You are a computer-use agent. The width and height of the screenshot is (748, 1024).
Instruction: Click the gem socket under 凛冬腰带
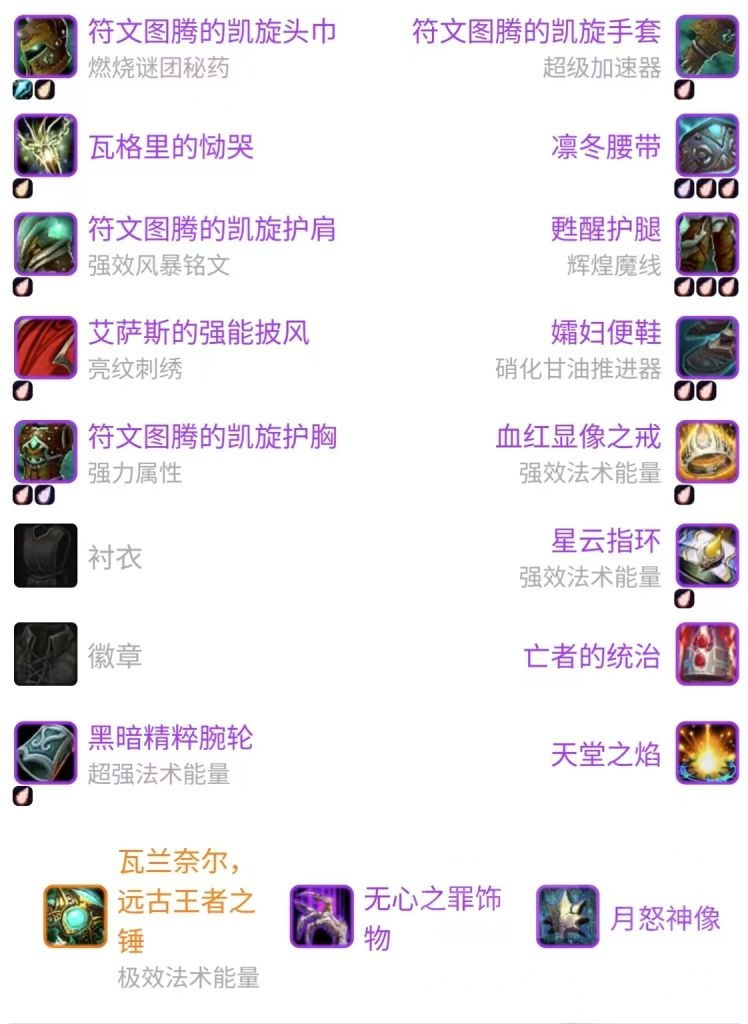point(685,188)
